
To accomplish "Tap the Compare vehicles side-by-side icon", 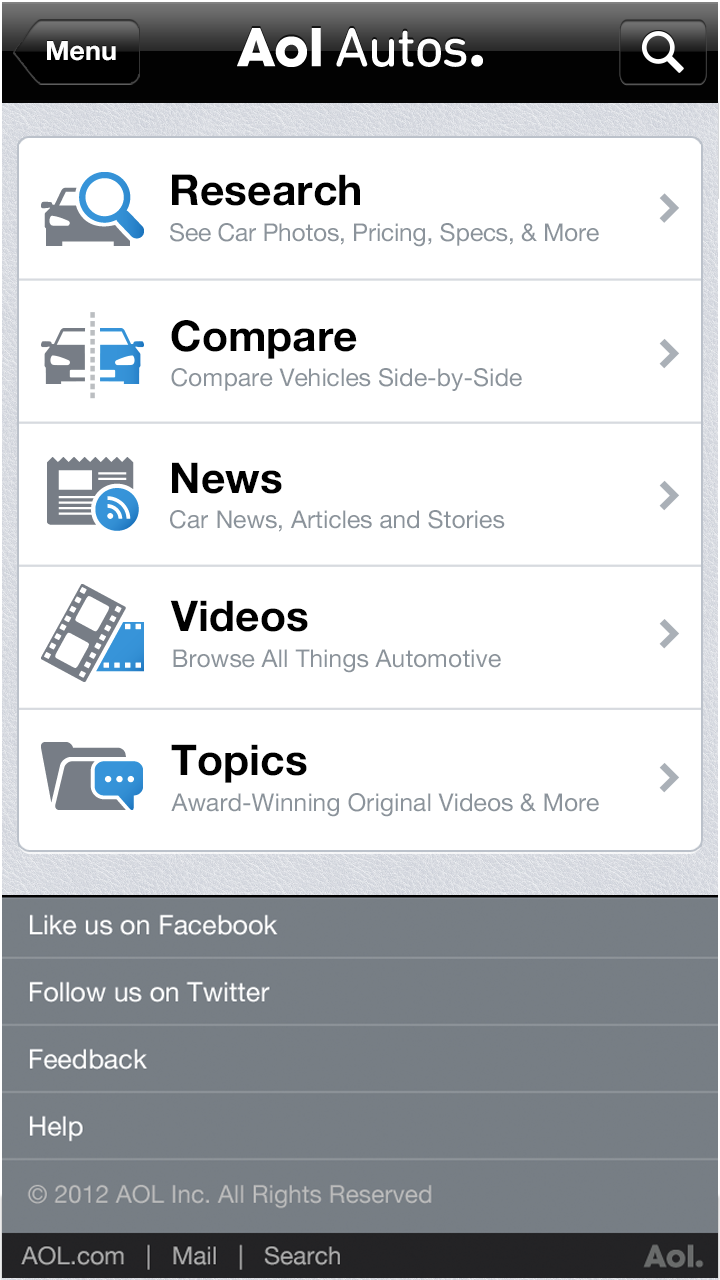I will click(92, 352).
